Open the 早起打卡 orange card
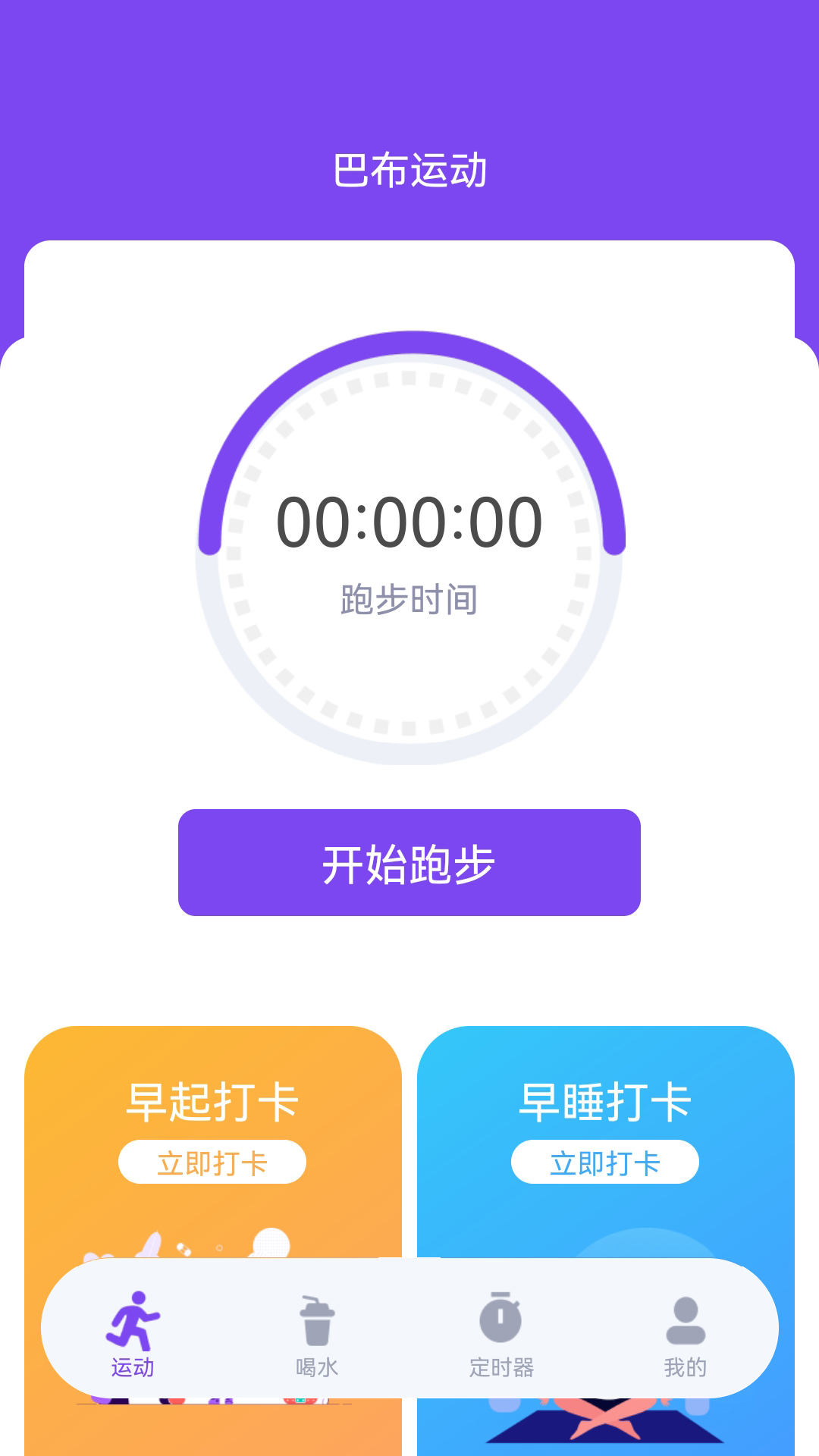The height and width of the screenshot is (1456, 819). [x=213, y=1100]
